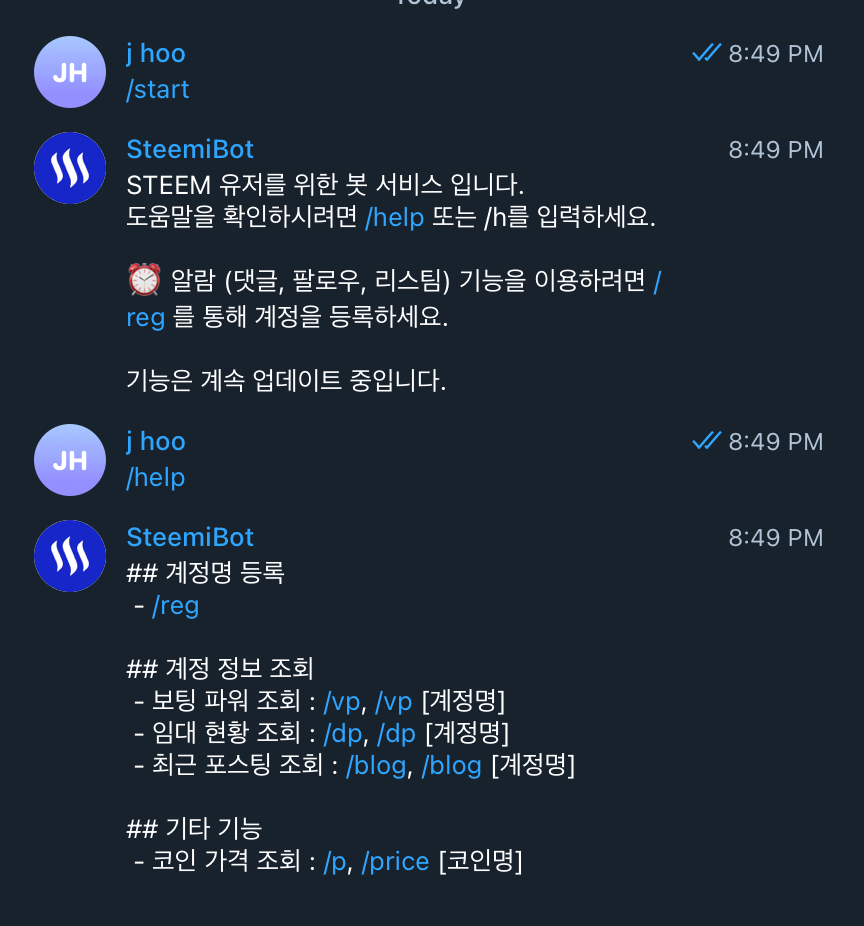The image size is (864, 926).
Task: Open SteemiBot's avatar beside the command list
Action: (70, 556)
